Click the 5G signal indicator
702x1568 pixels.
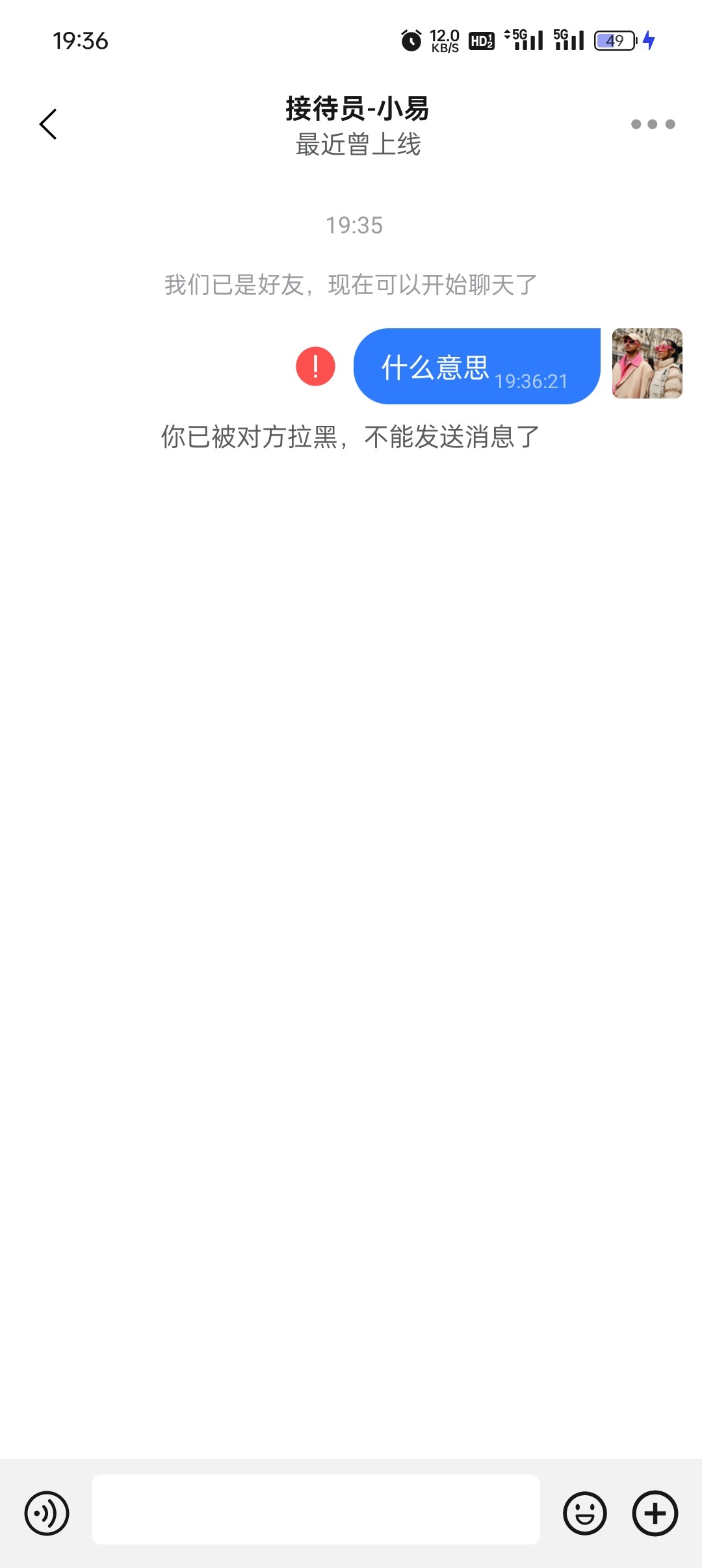coord(524,40)
